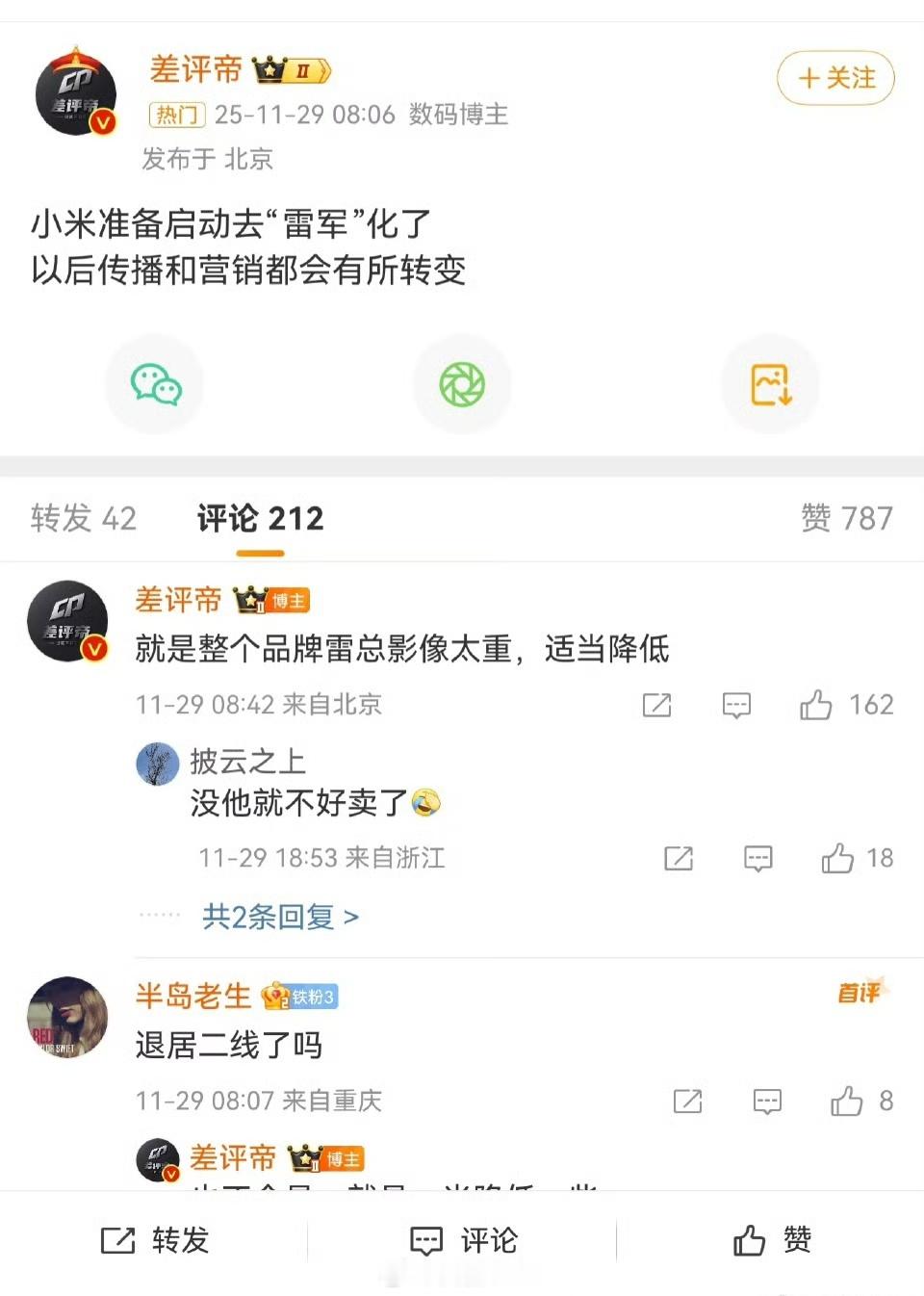Open the reply icon under 披云之上's comment
The image size is (924, 1296).
pyautogui.click(x=758, y=858)
